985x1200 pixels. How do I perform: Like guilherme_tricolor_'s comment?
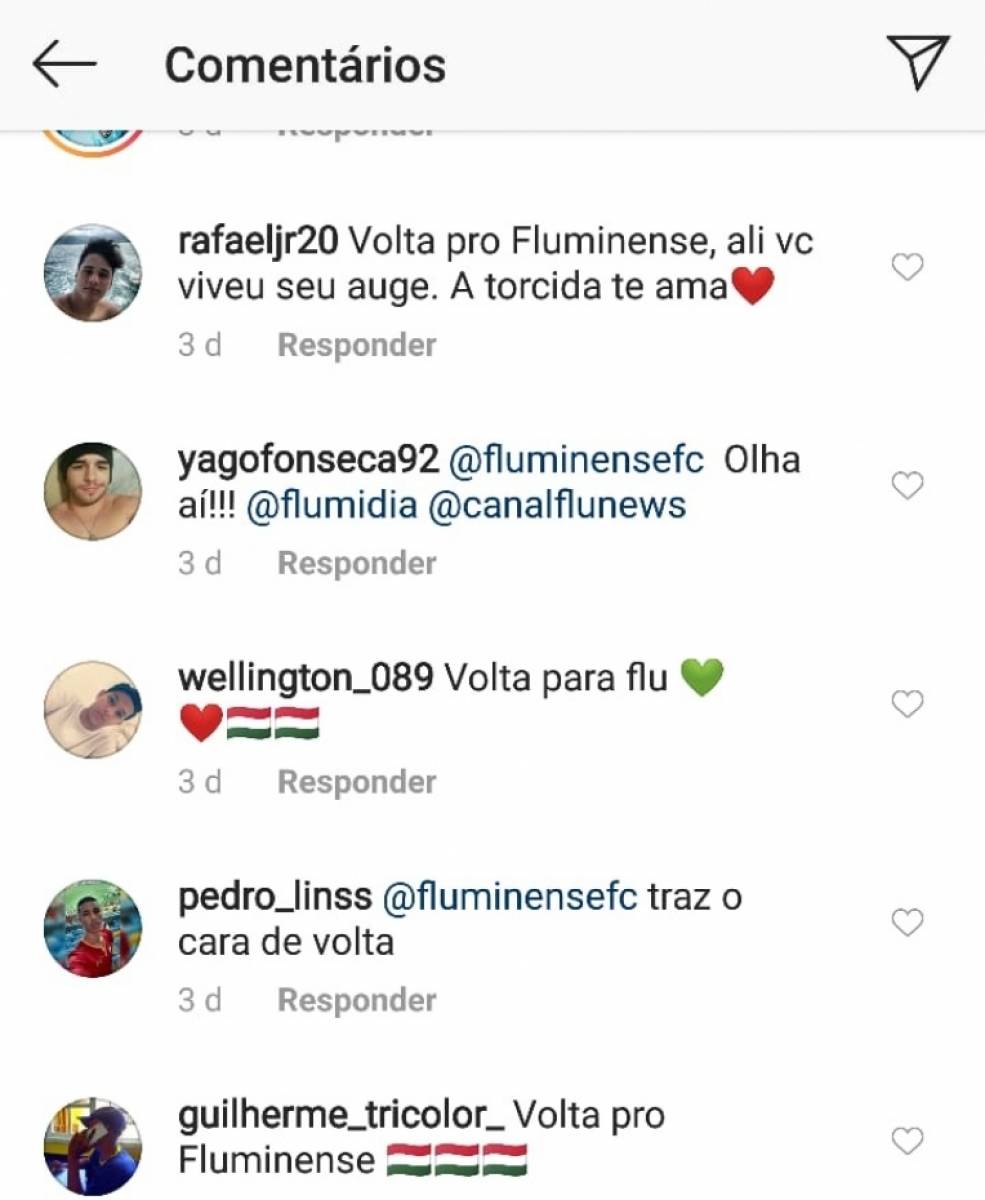(x=907, y=1141)
